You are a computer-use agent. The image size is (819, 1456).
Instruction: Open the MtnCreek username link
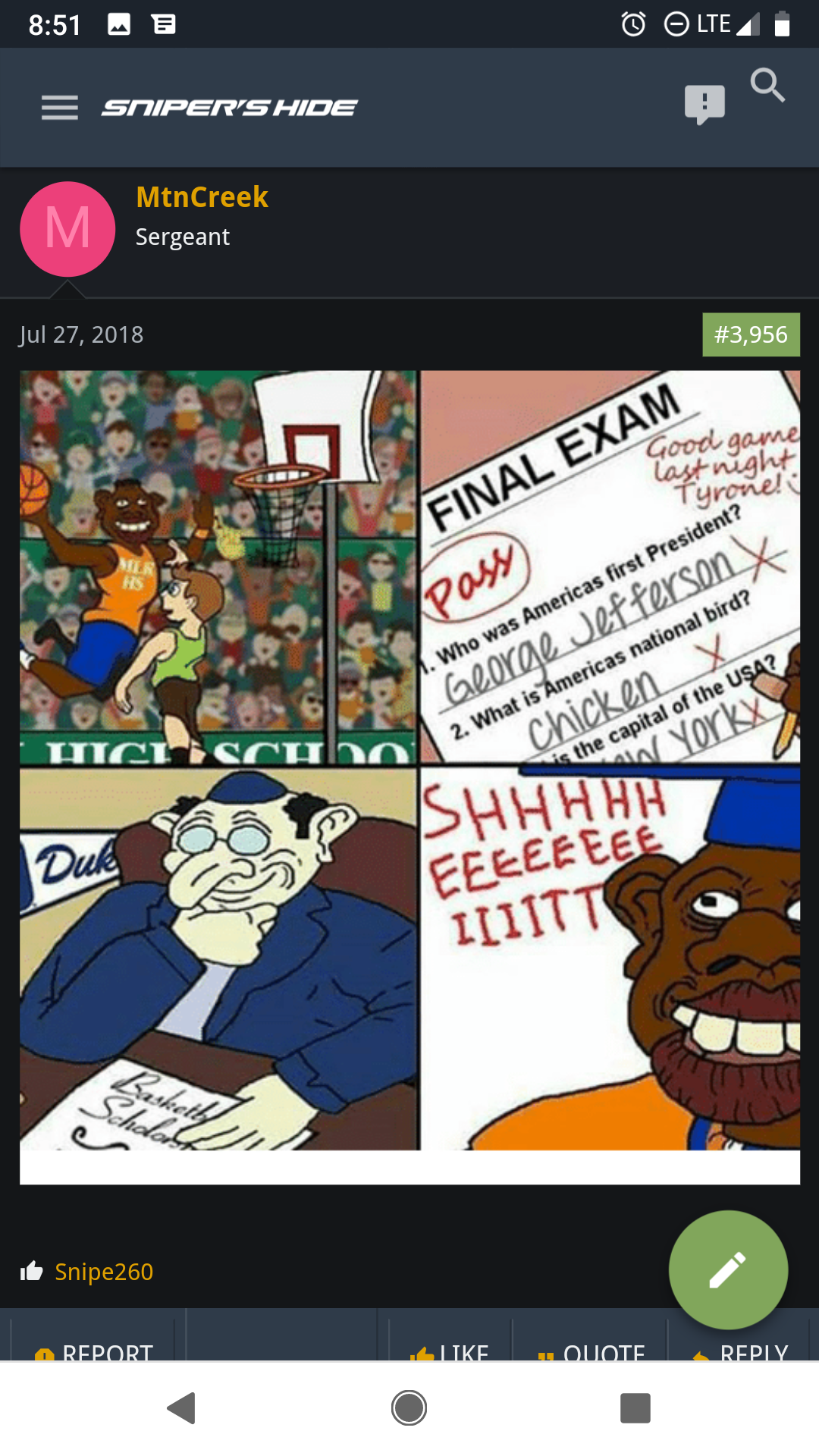(x=202, y=197)
